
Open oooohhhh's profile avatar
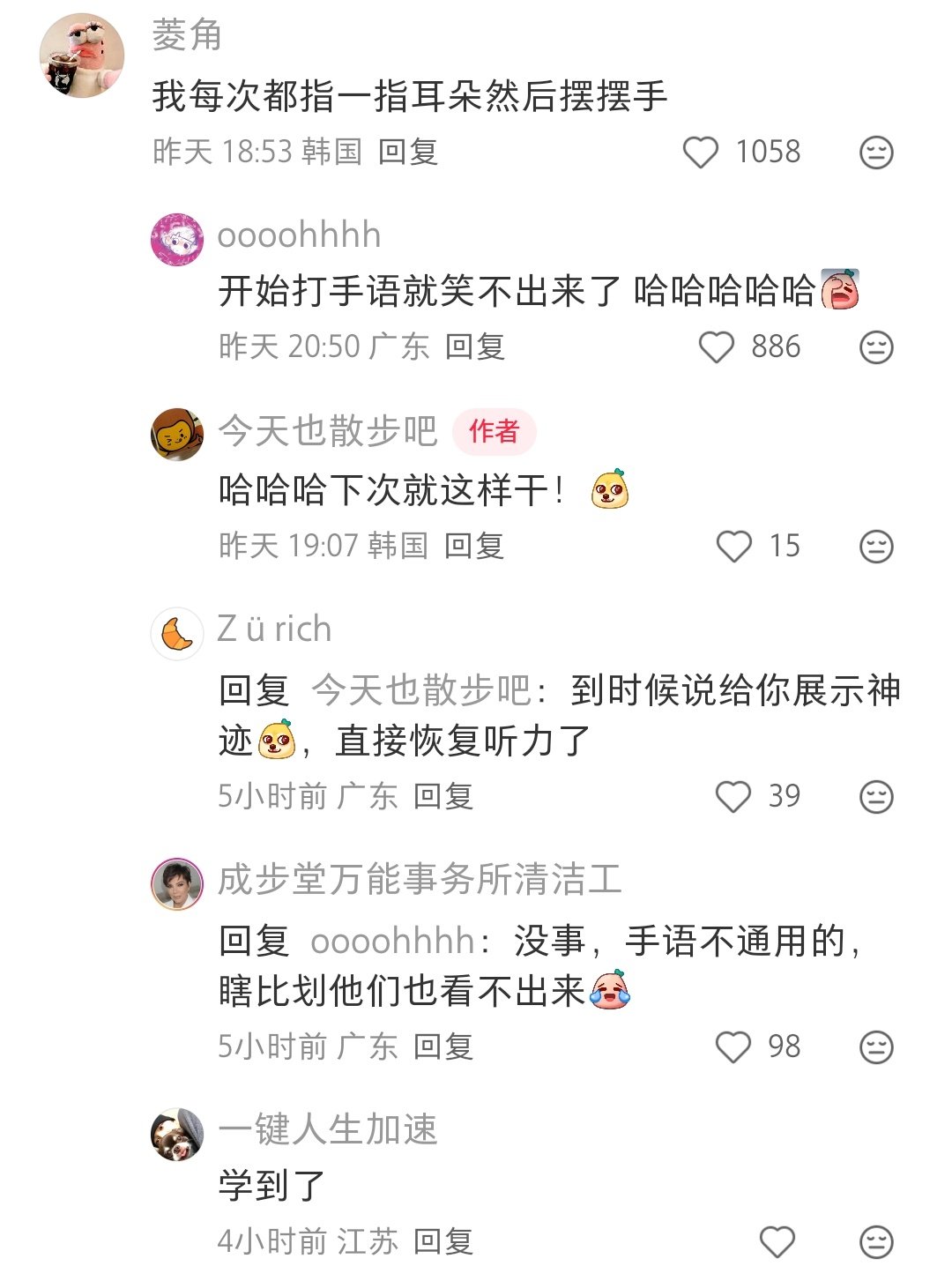click(x=177, y=239)
